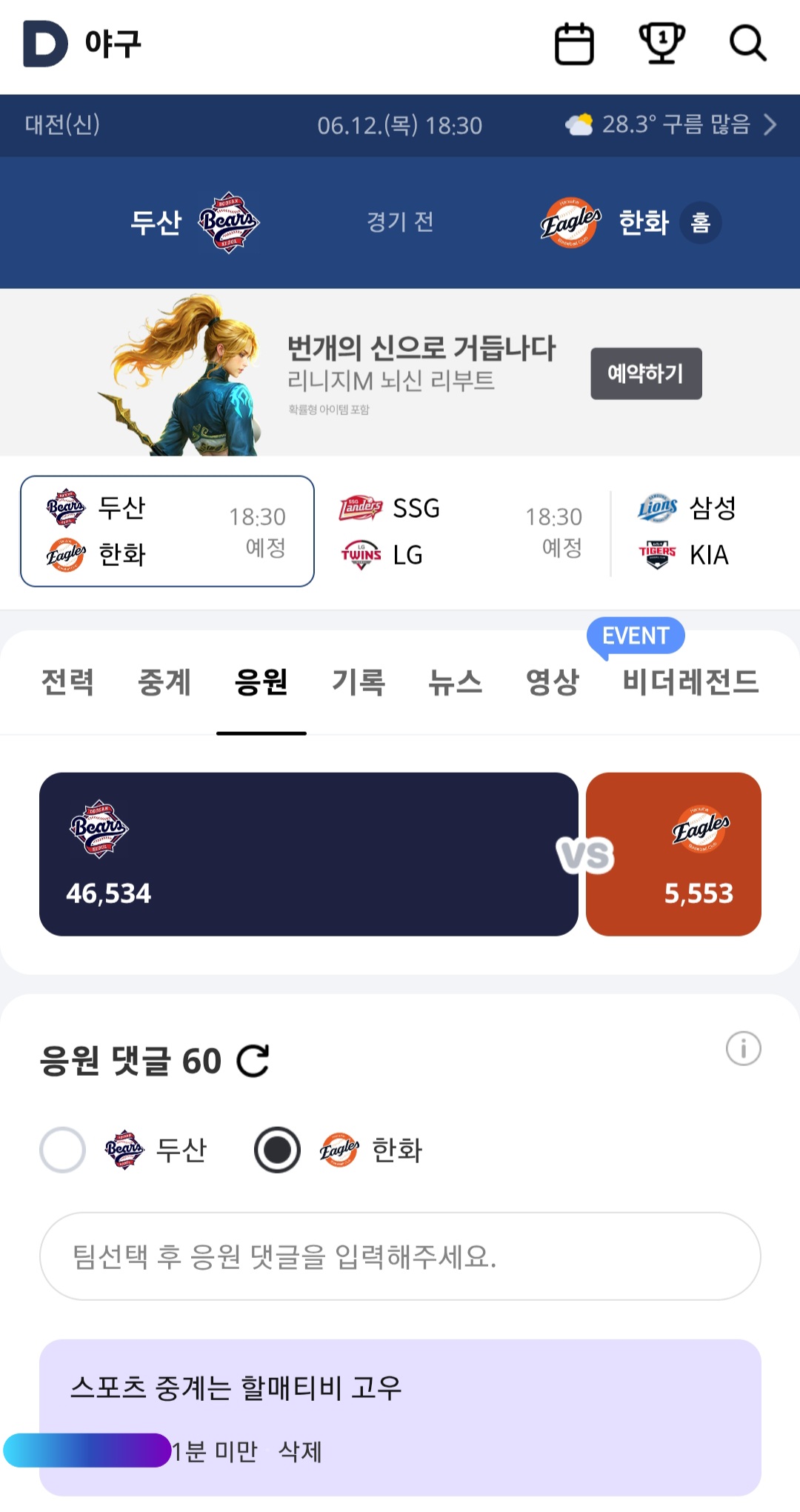Open the comment info icon
Viewport: 800px width, 1512px height.
743,1048
